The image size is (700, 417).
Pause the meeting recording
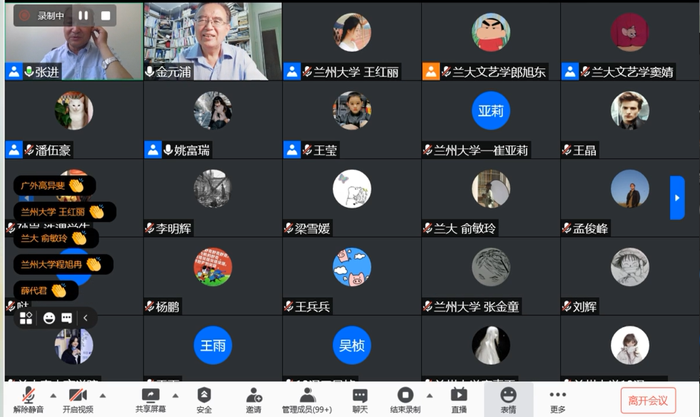(x=82, y=16)
